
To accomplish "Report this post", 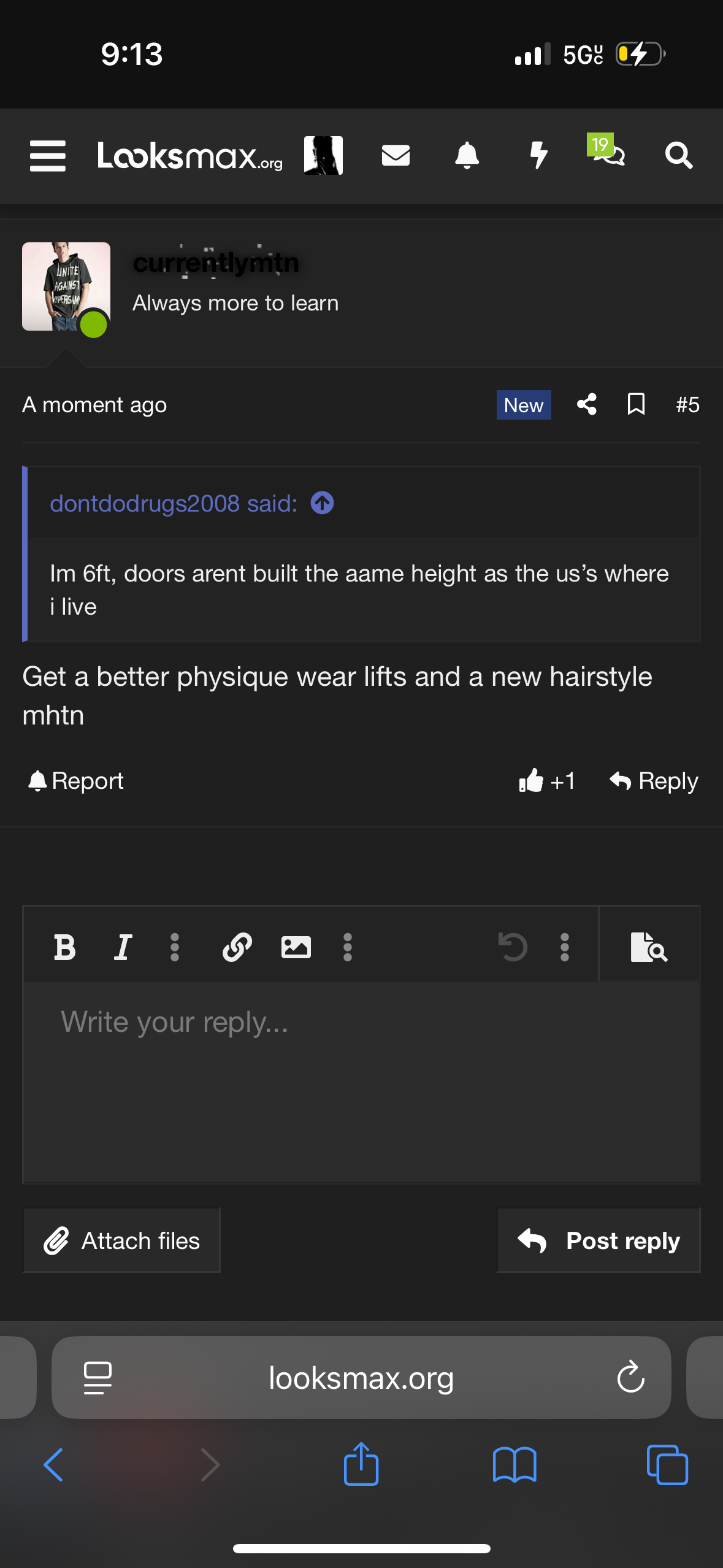I will [76, 781].
